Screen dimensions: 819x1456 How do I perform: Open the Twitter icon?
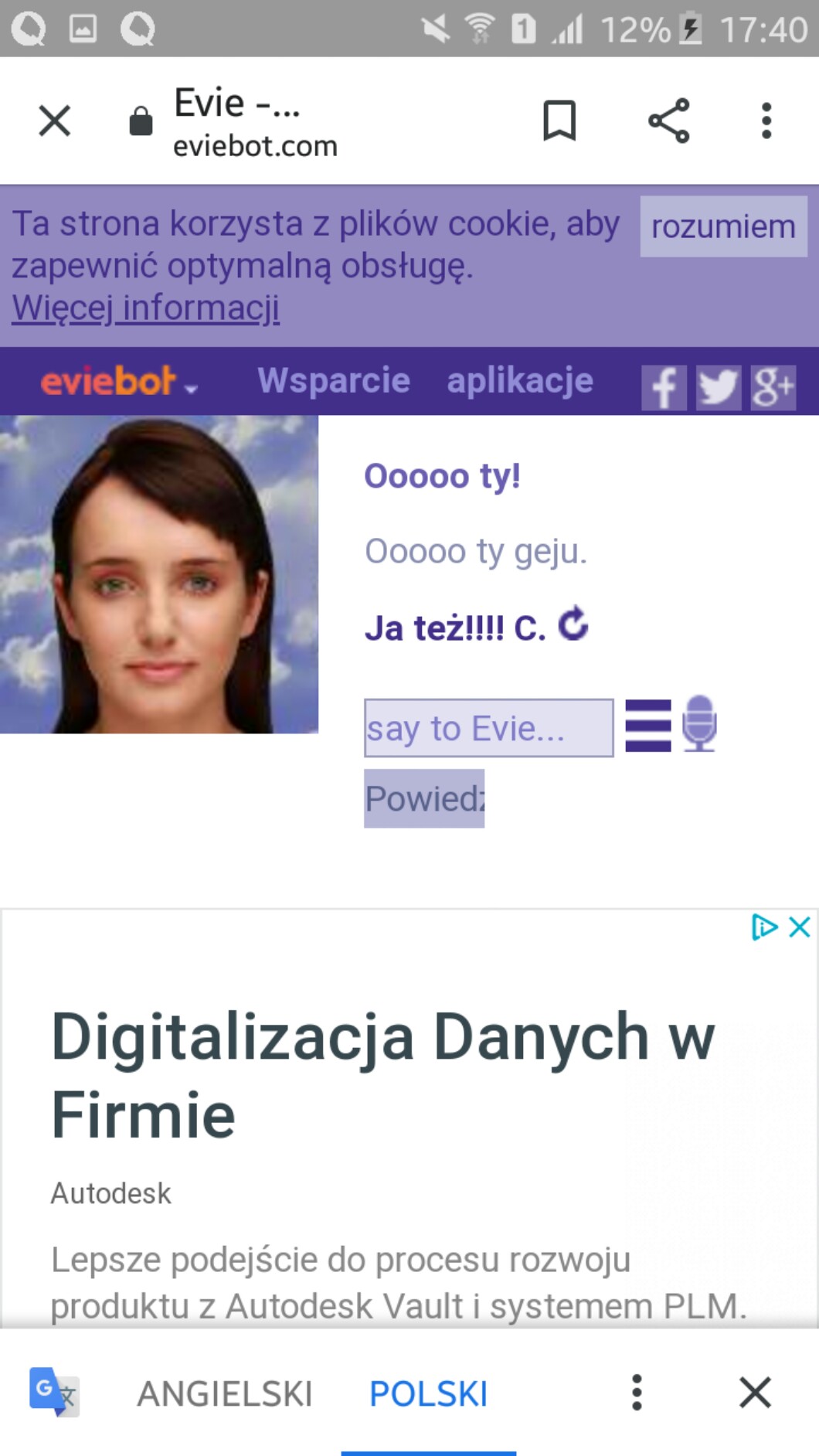[719, 387]
